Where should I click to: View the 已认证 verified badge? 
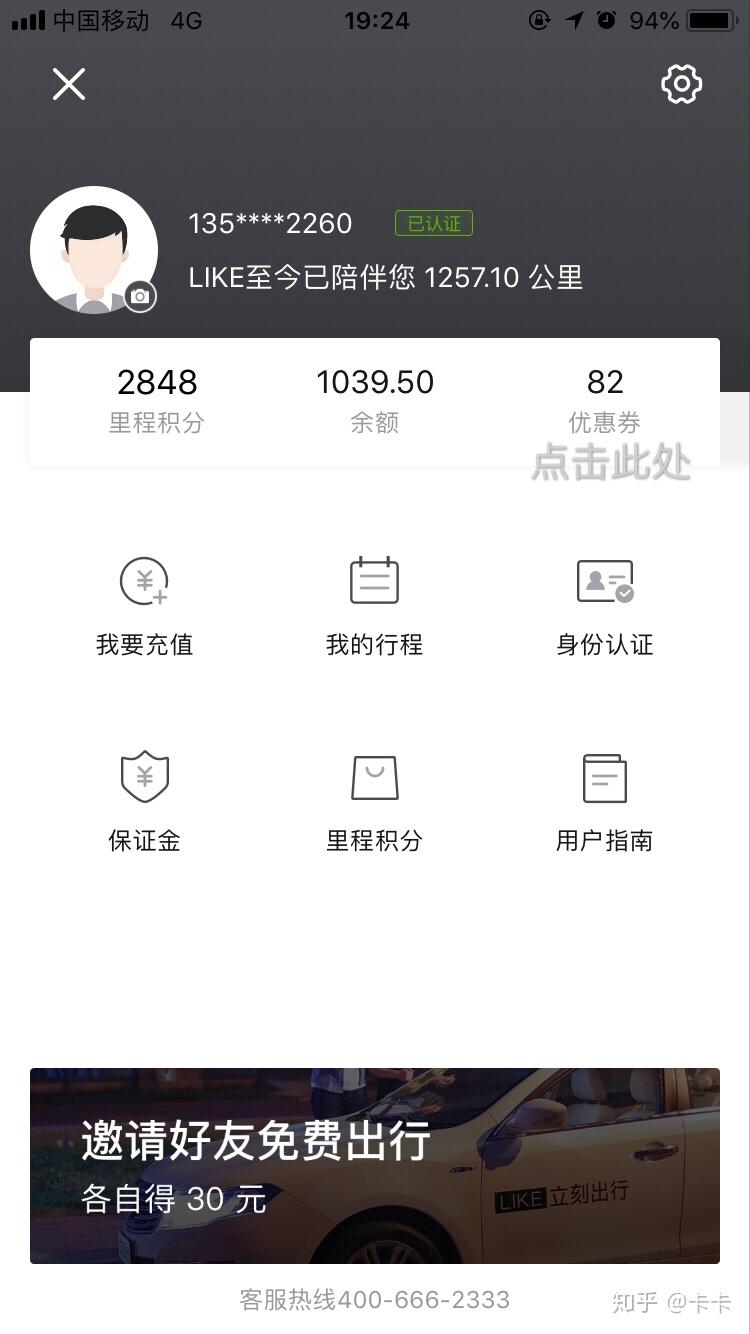tap(434, 222)
